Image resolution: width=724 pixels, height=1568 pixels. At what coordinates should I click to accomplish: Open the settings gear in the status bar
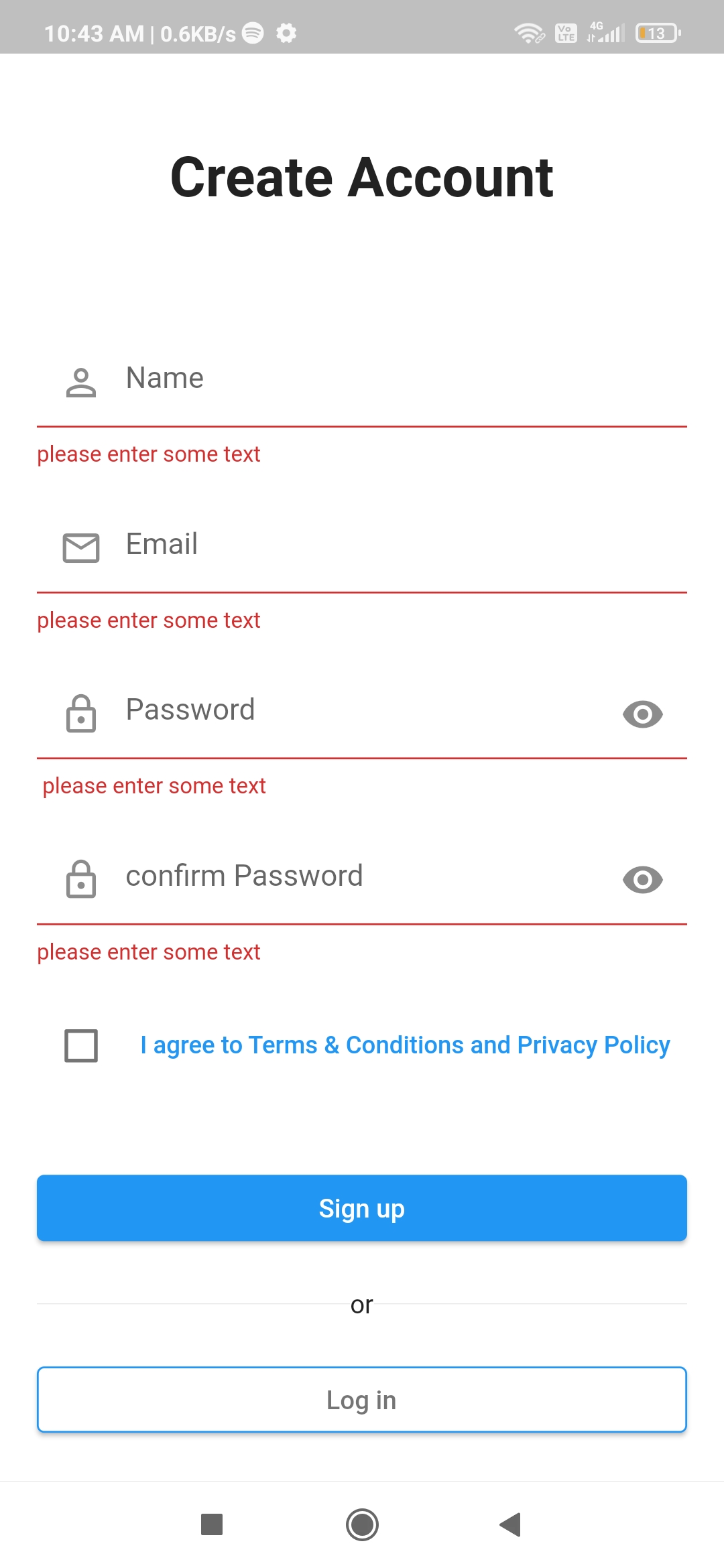(285, 32)
